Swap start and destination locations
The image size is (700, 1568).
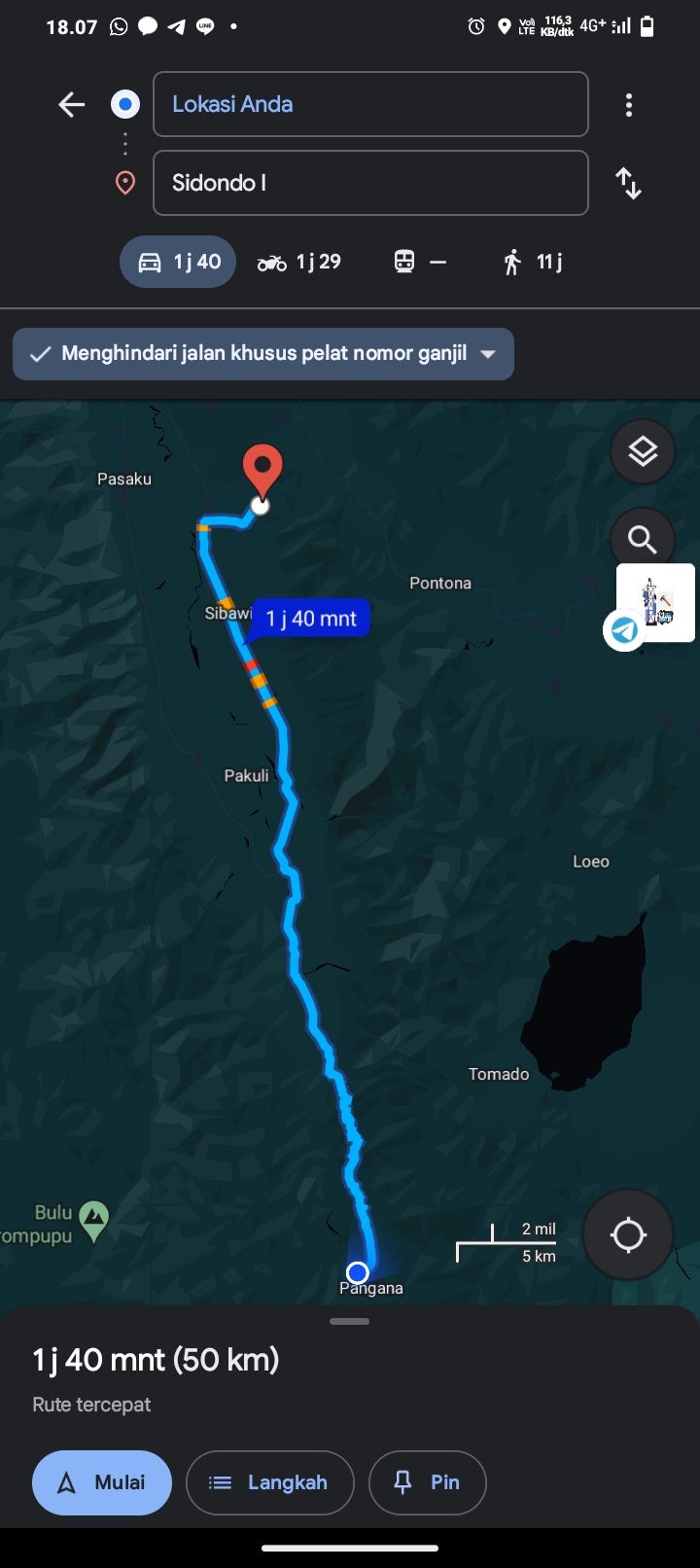[x=629, y=183]
